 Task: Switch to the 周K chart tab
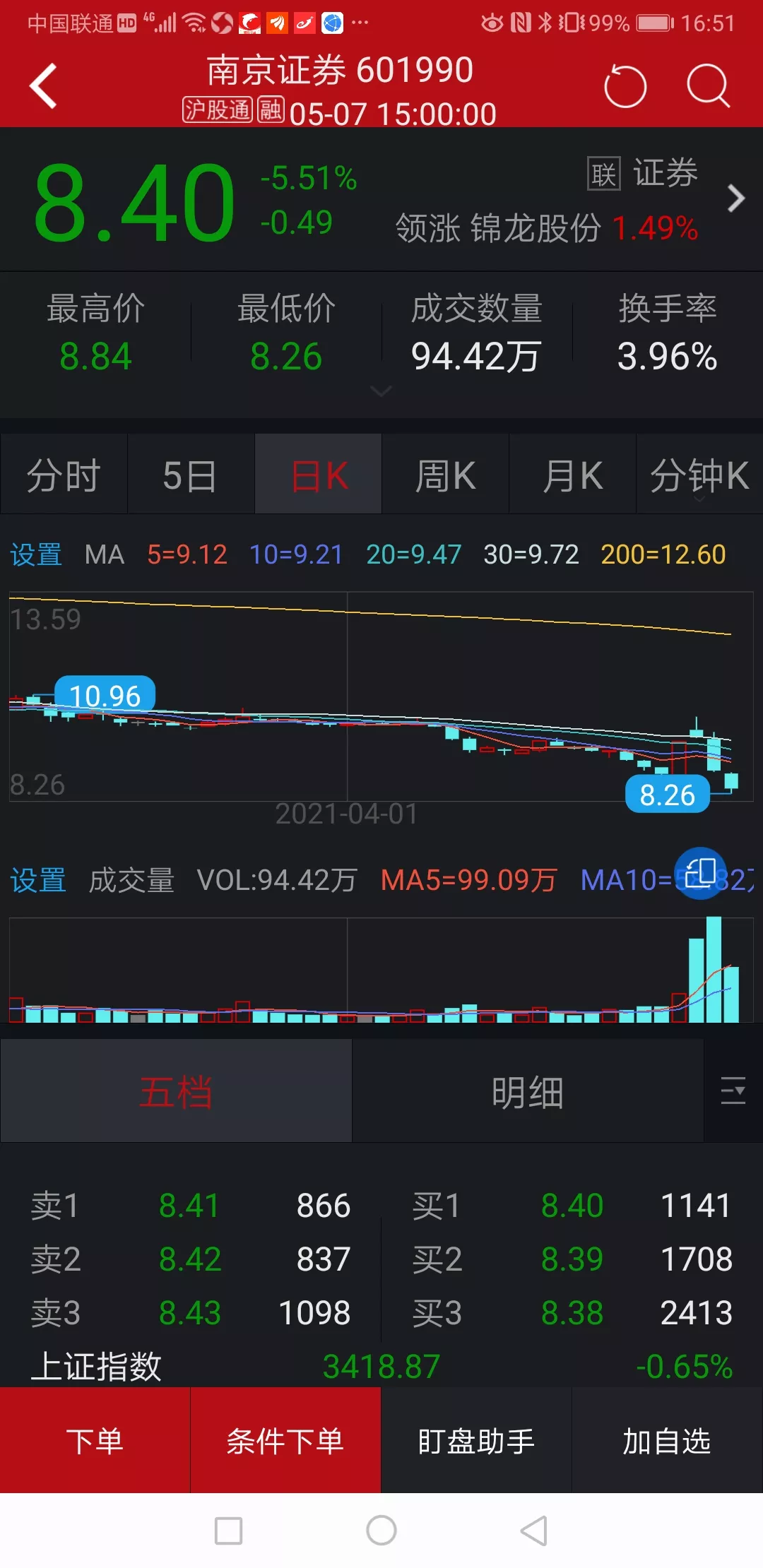pyautogui.click(x=445, y=474)
